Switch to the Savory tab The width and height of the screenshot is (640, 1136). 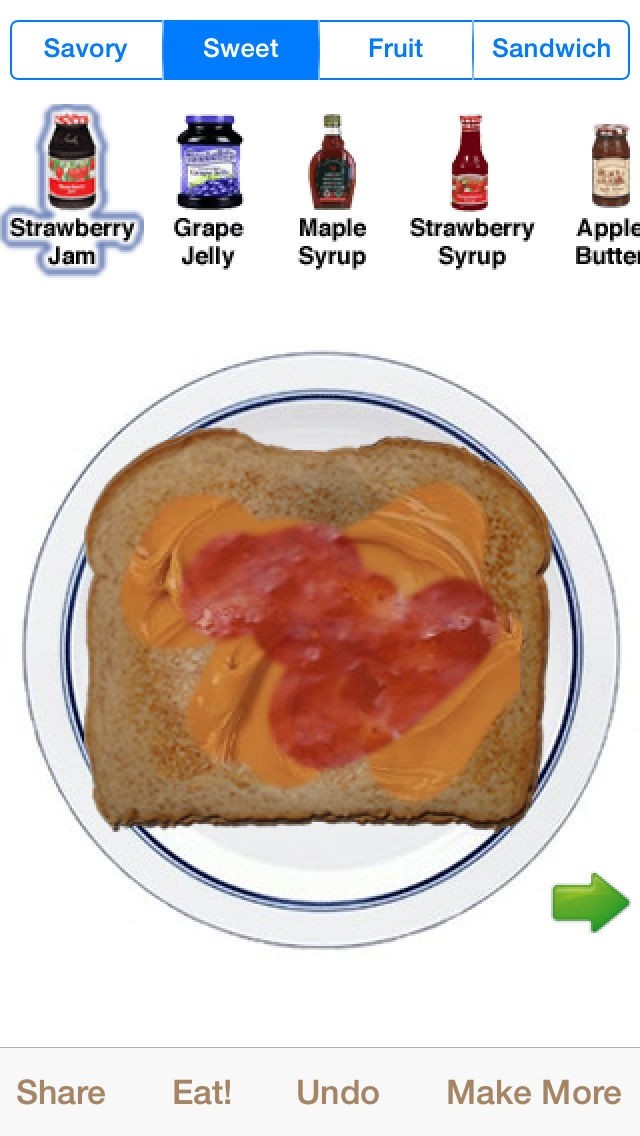click(x=86, y=49)
